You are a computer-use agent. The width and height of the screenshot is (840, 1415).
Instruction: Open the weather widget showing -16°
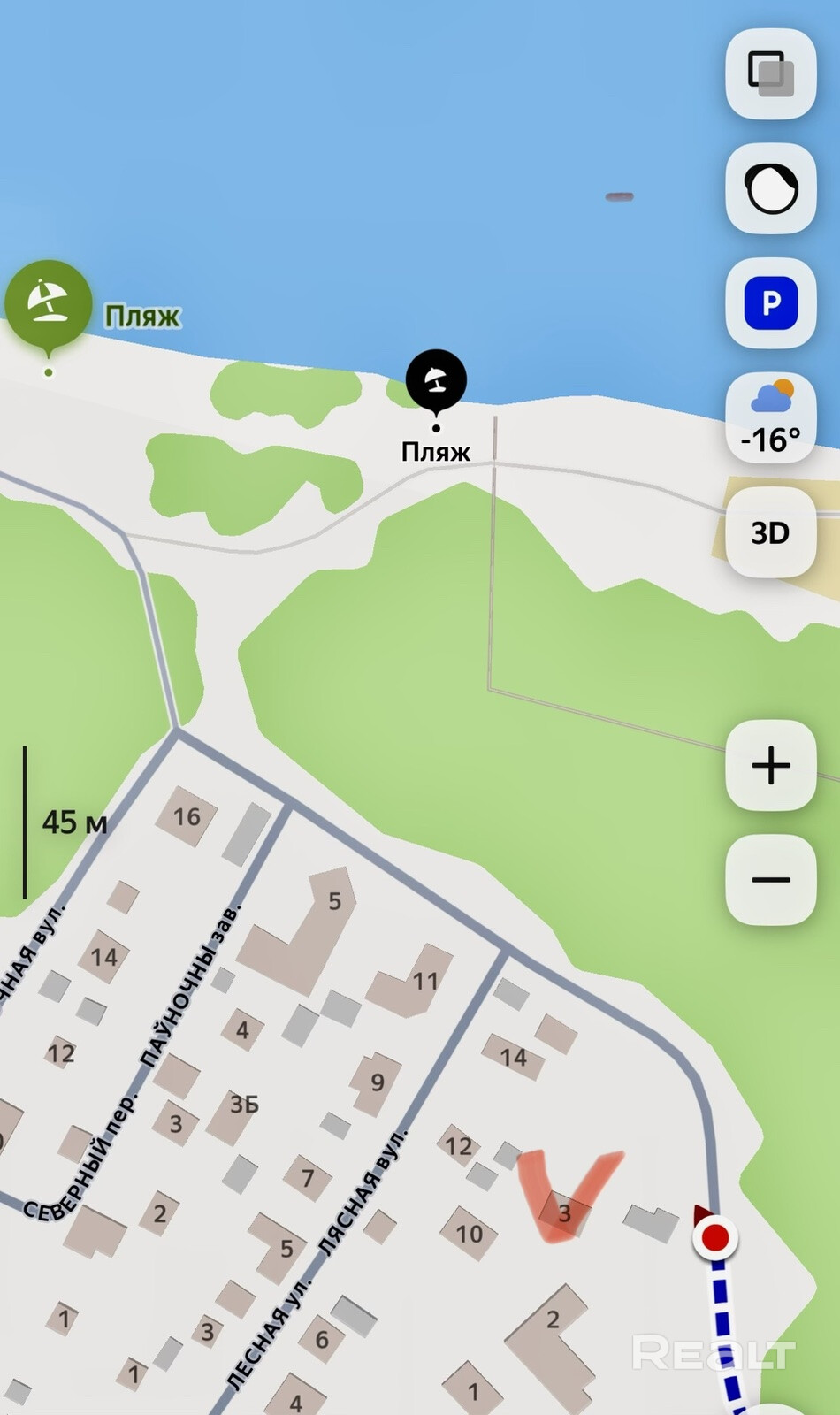tap(770, 418)
